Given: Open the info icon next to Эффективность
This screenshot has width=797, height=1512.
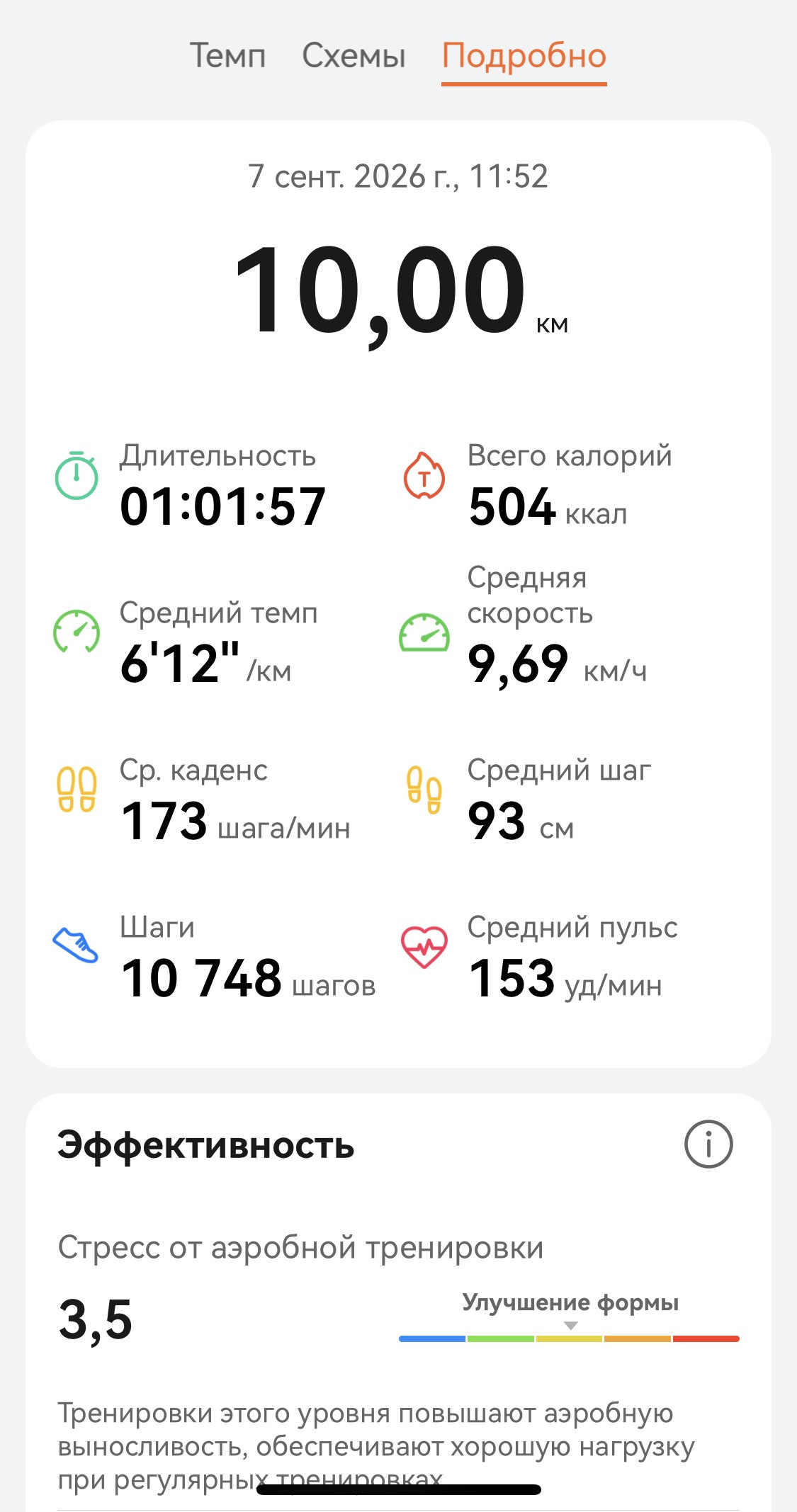Looking at the screenshot, I should pyautogui.click(x=708, y=1144).
